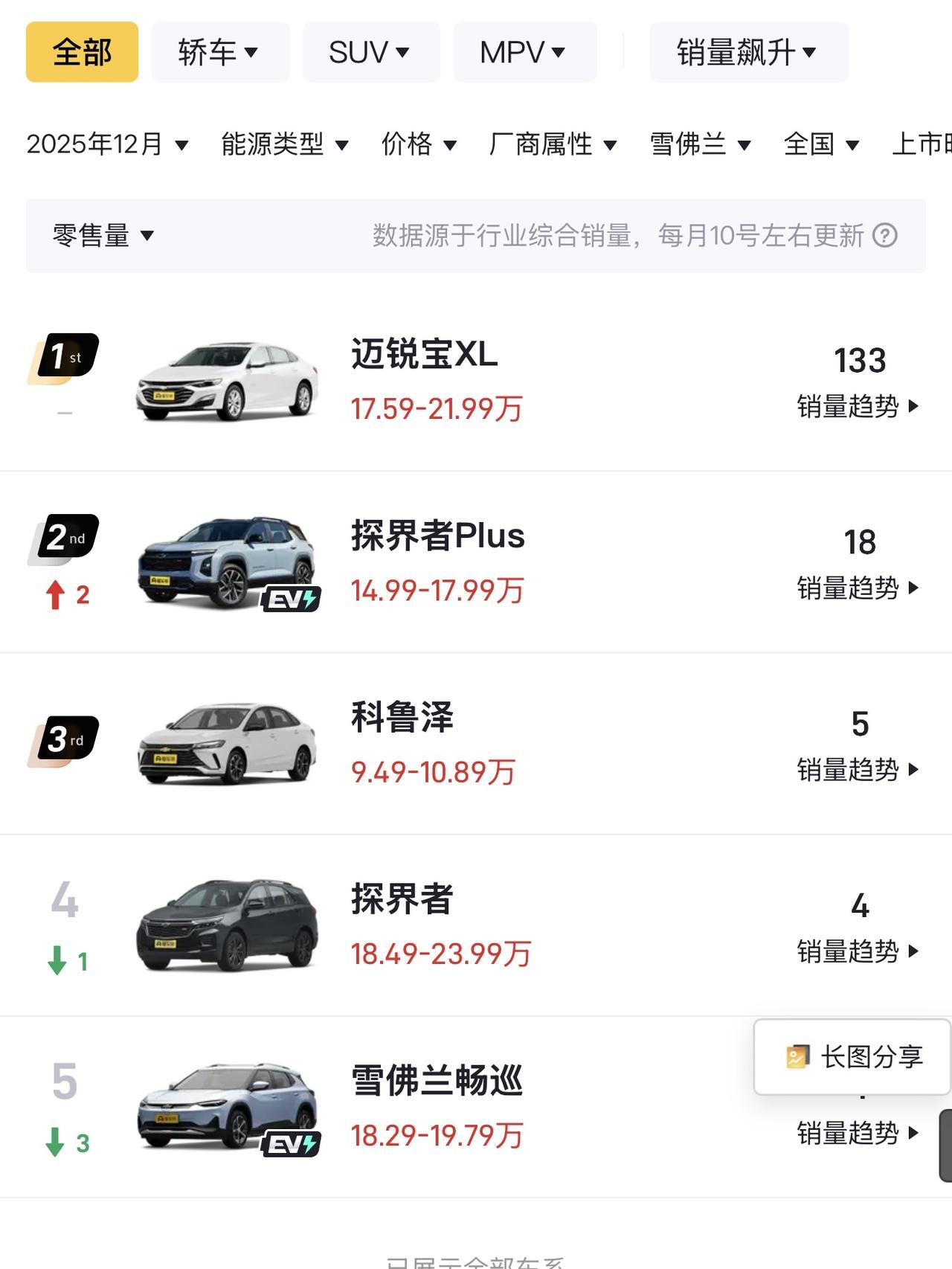The width and height of the screenshot is (952, 1269).
Task: Expand the 厂商属性 dropdown
Action: 550,144
